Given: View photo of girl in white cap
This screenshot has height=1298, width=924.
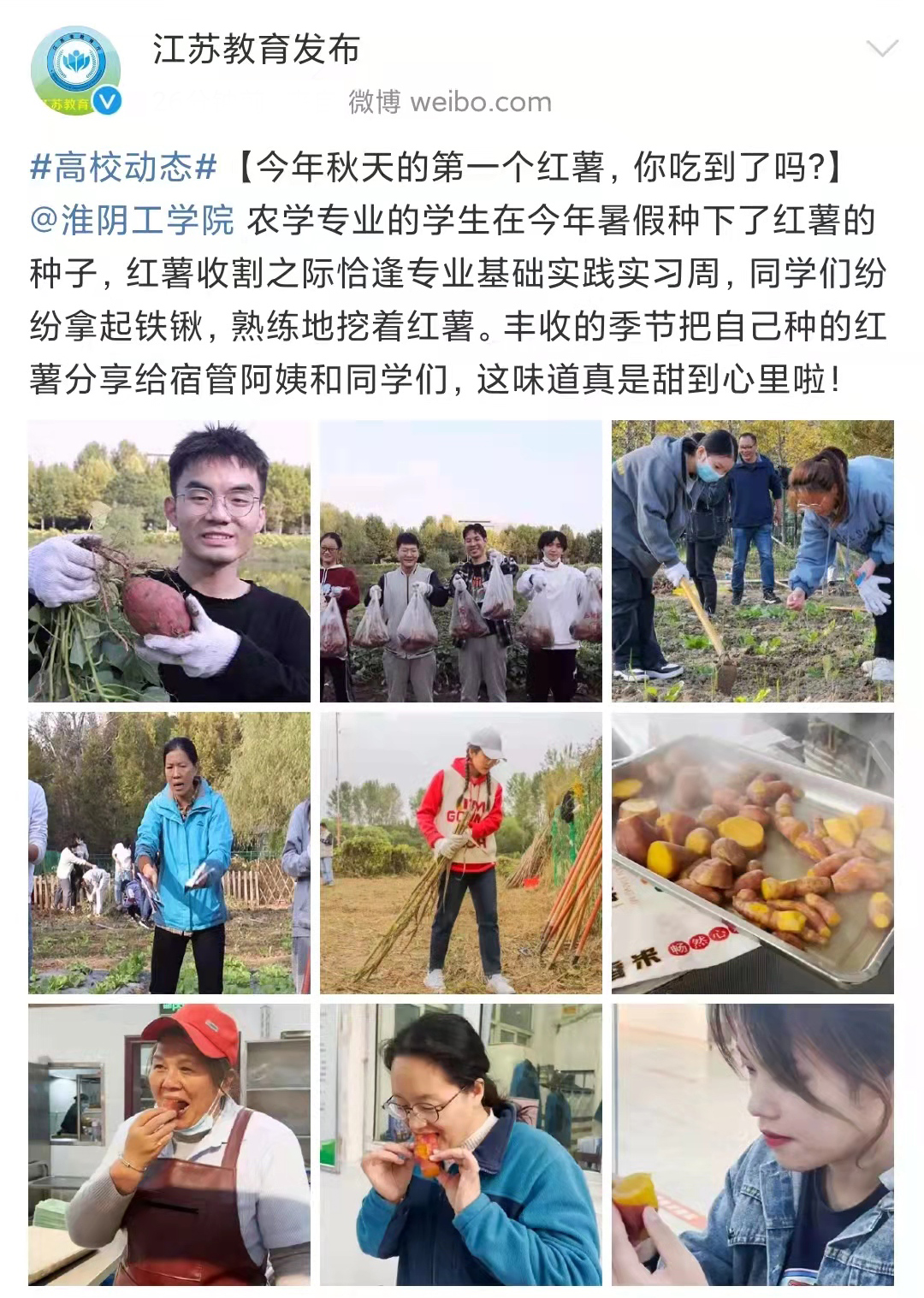Looking at the screenshot, I should [461, 853].
